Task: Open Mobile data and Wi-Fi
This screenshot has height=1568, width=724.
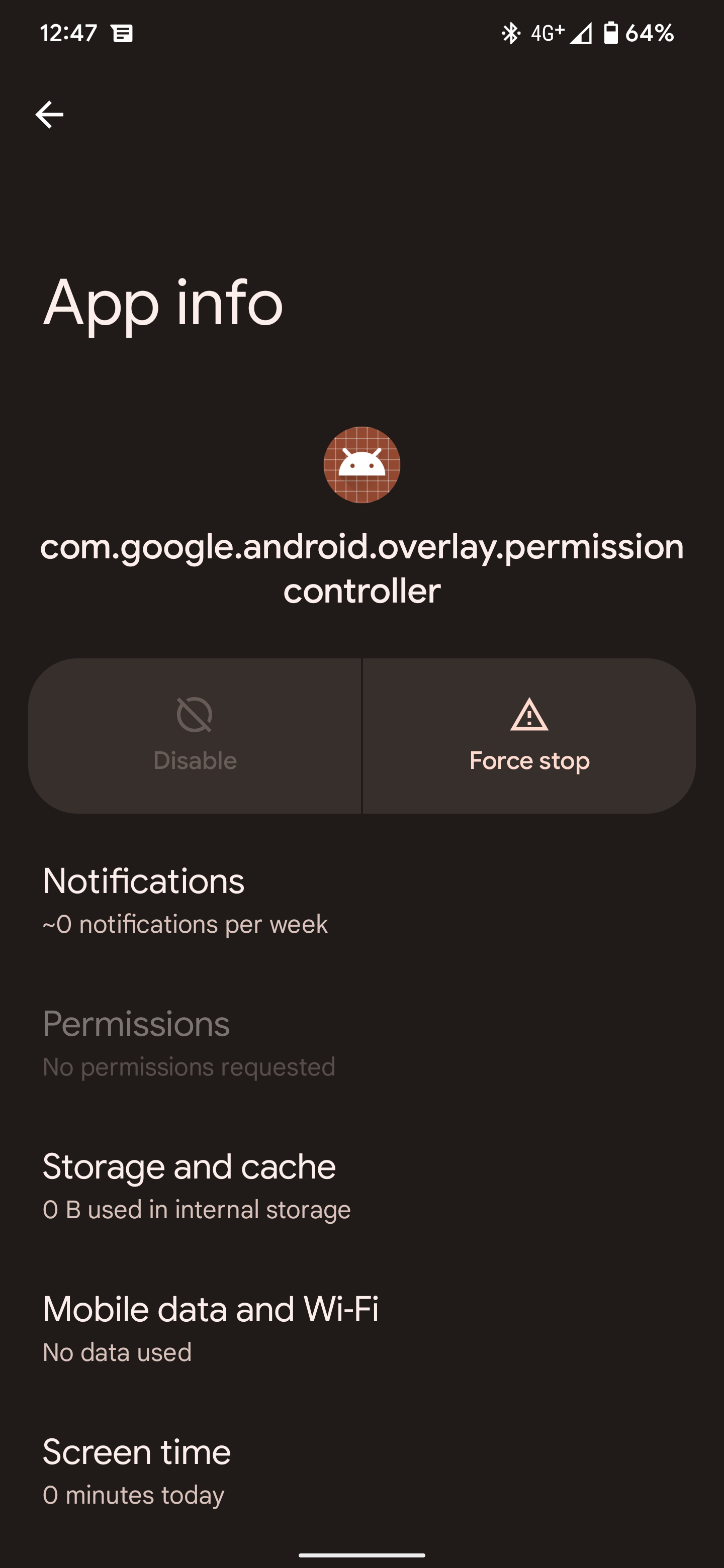Action: 361,1329
